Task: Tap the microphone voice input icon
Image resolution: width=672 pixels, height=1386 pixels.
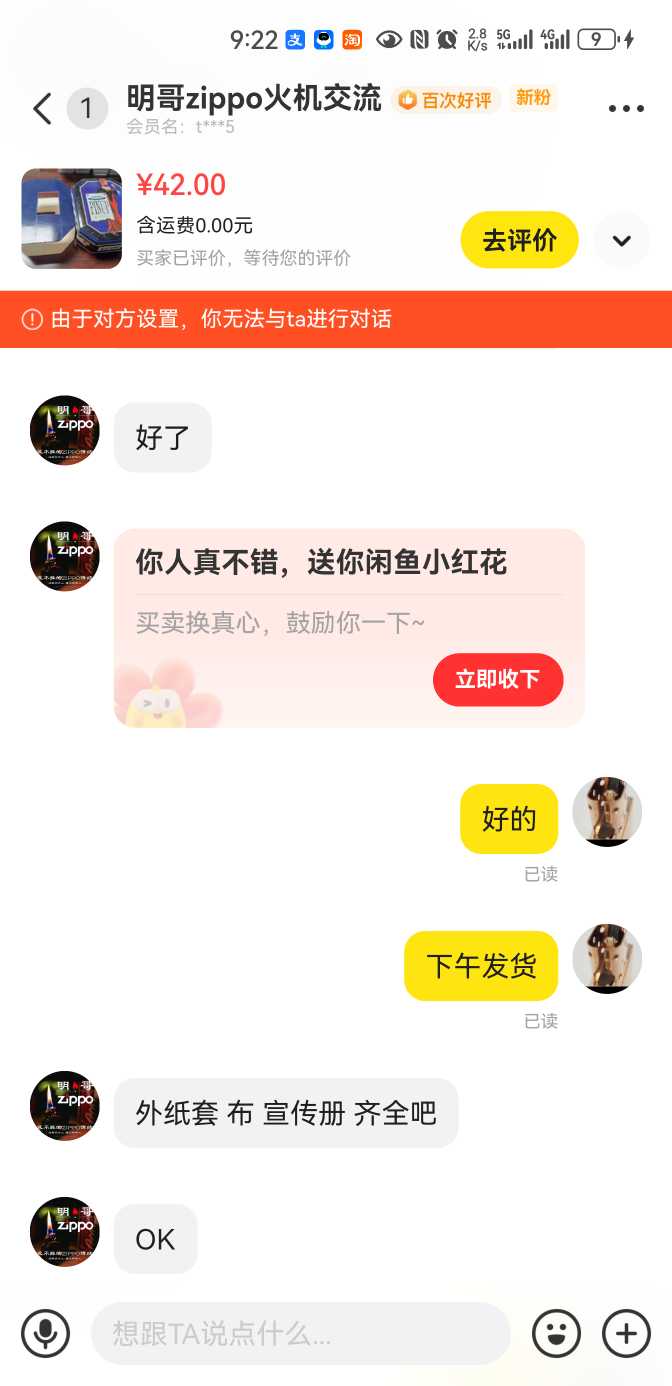Action: click(46, 1333)
